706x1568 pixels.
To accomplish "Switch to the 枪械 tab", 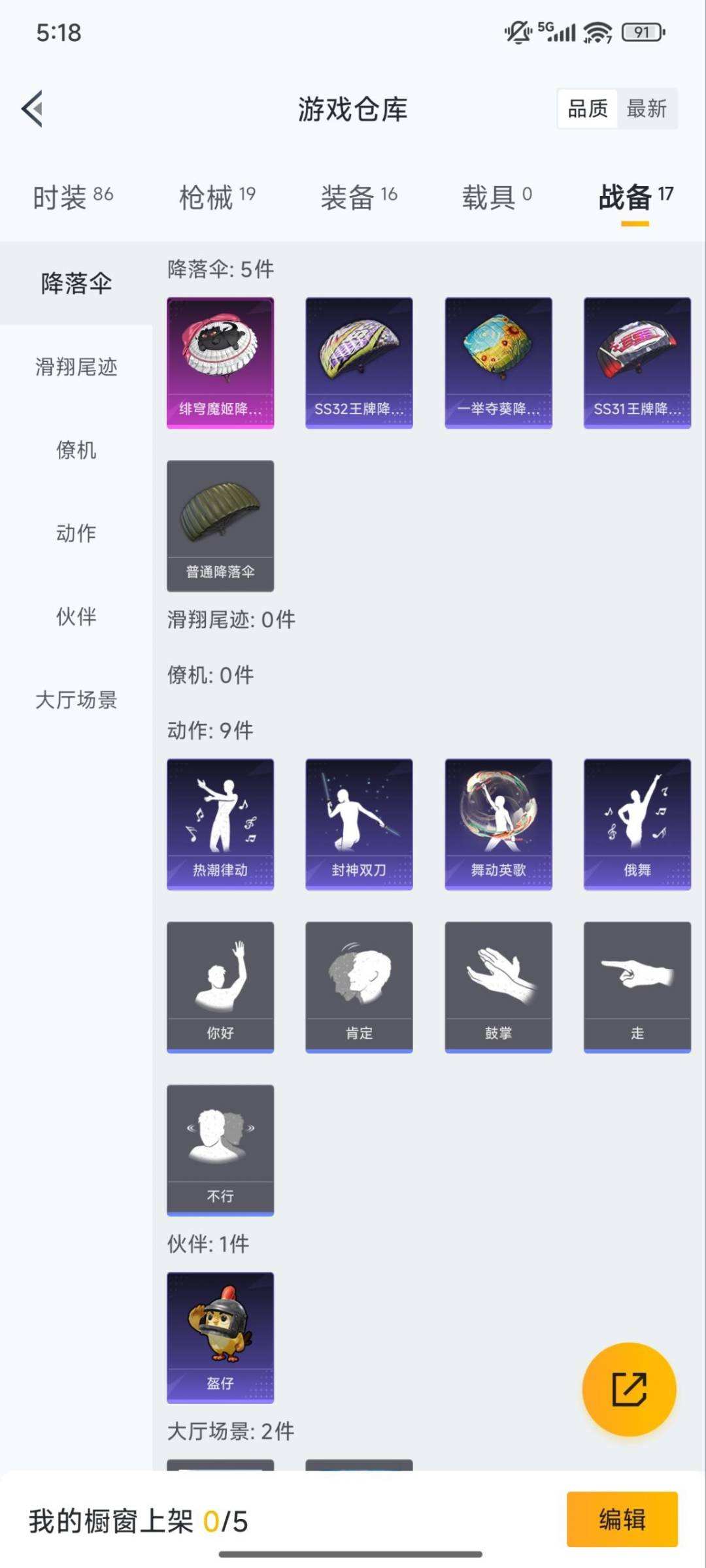I will click(217, 197).
